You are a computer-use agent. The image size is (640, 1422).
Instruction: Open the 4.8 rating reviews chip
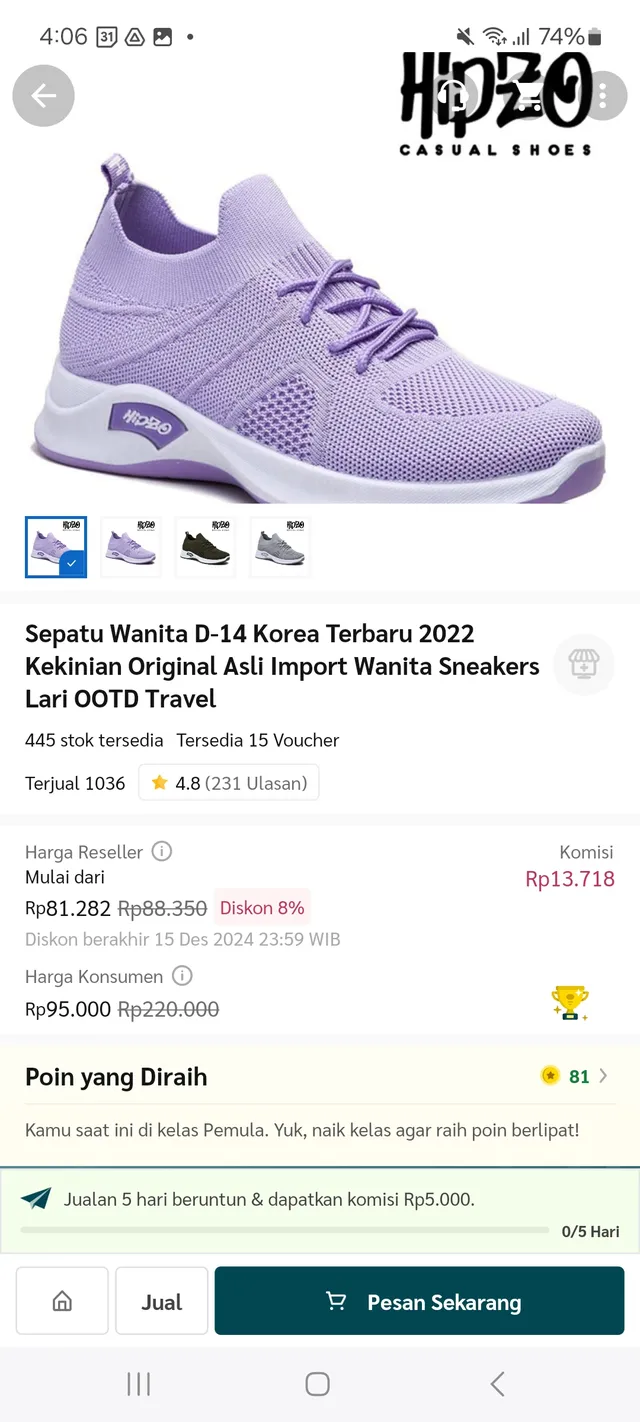click(229, 783)
